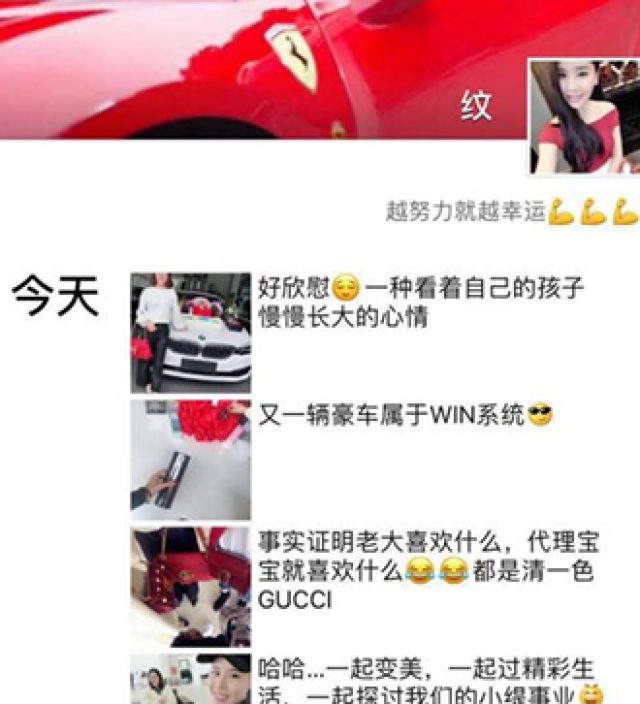Screen dimensions: 640x704
Task: Open the profile avatar photo
Action: [x=583, y=117]
